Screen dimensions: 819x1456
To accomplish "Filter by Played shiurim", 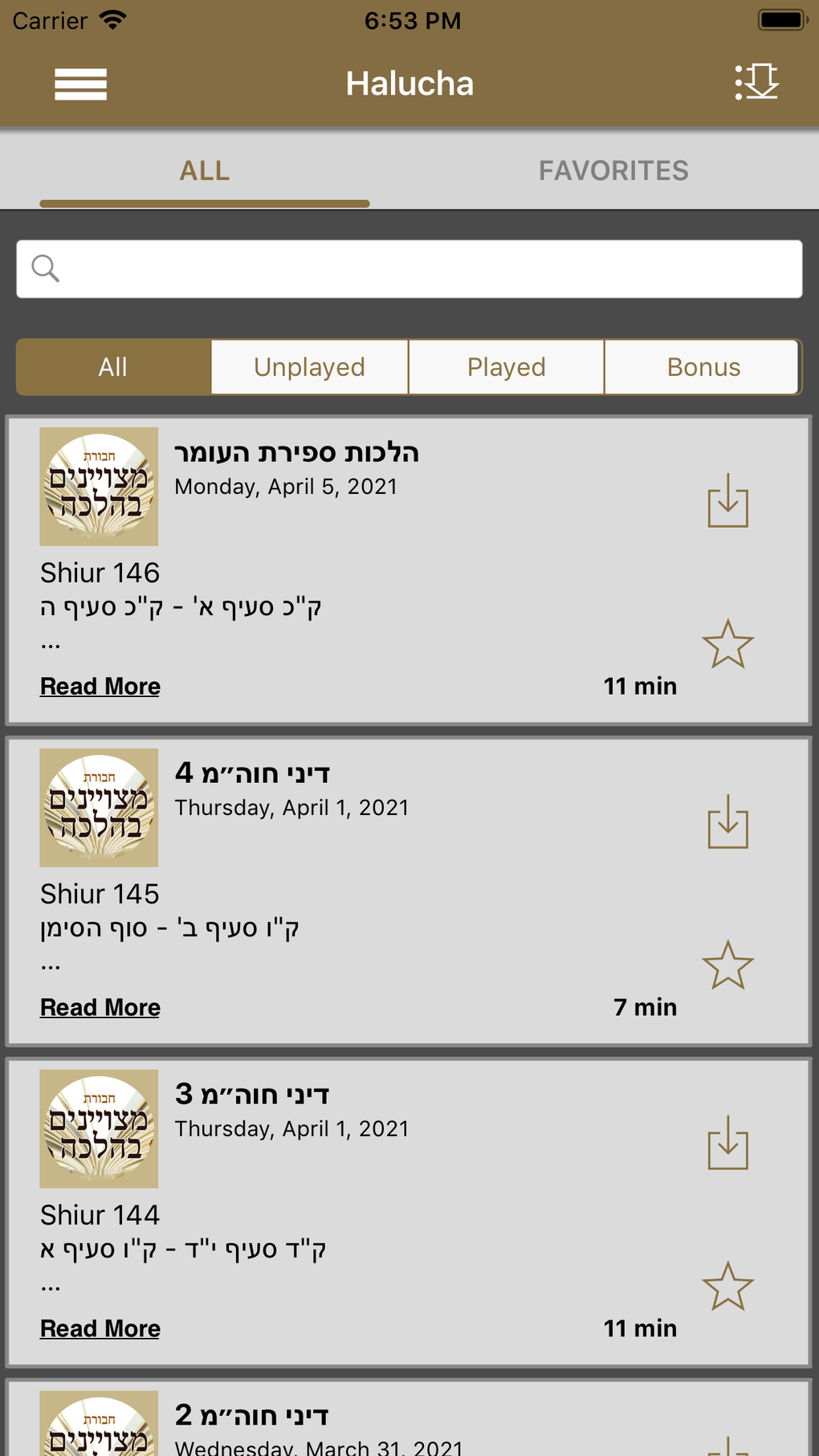I will (x=506, y=367).
